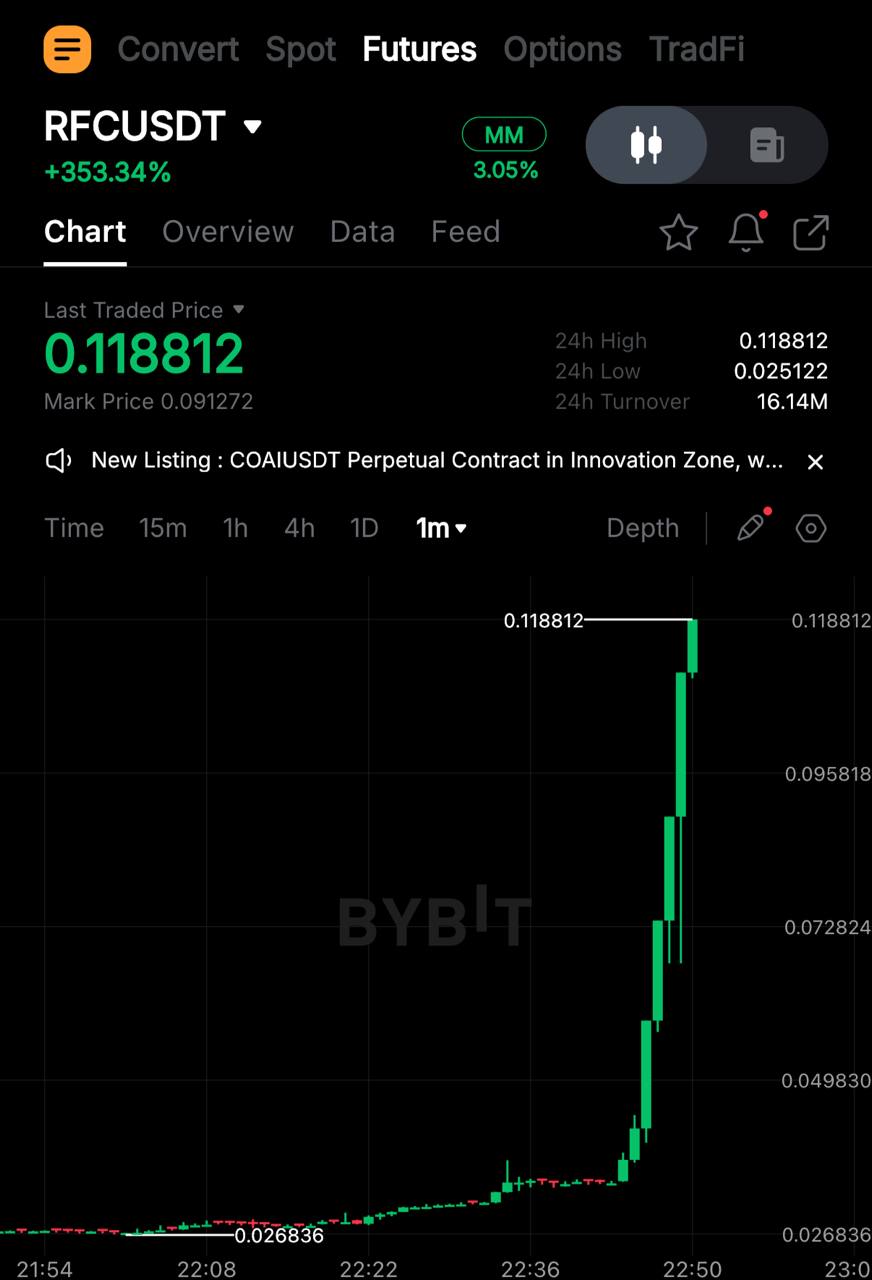The height and width of the screenshot is (1280, 872).
Task: Tap the MM 3.05% badge
Action: pos(505,150)
